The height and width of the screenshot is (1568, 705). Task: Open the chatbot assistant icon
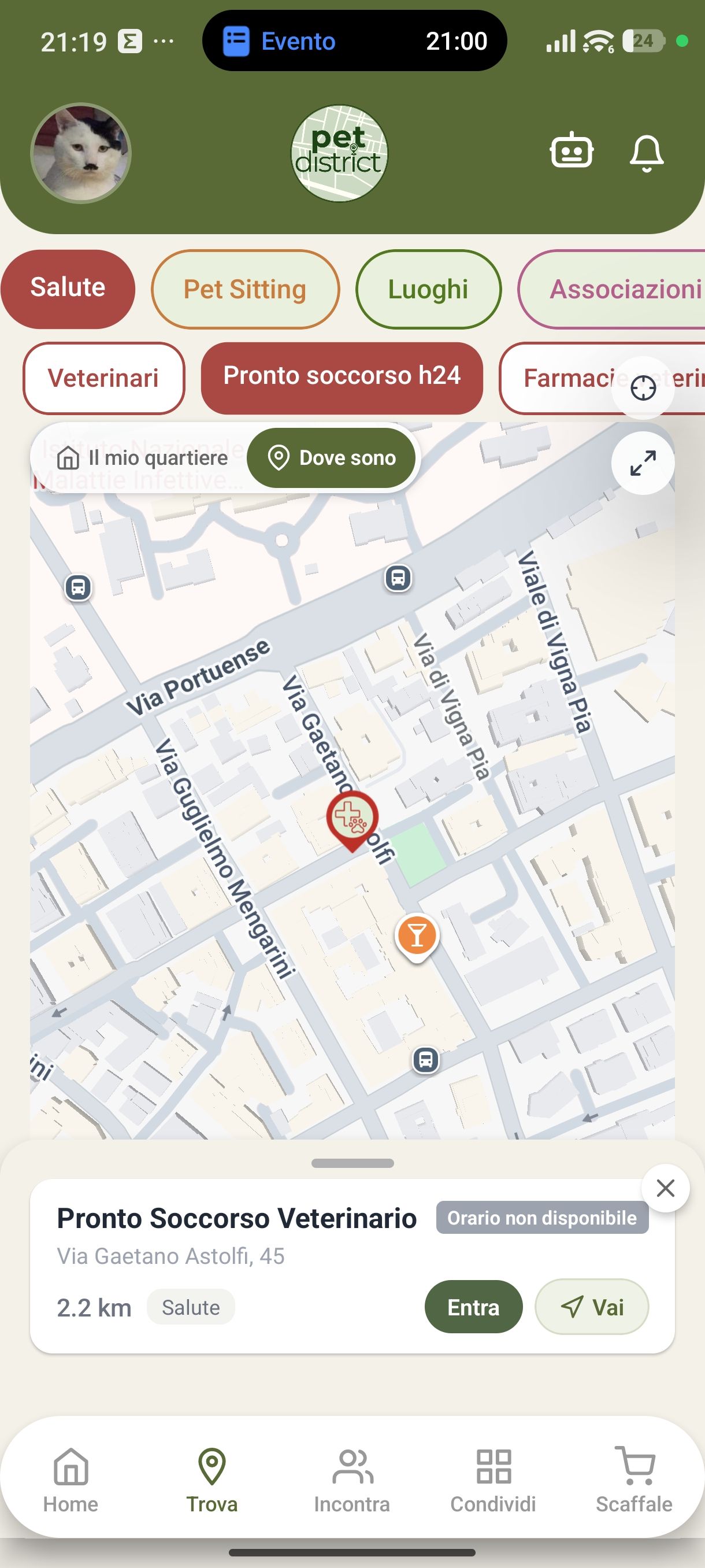tap(571, 150)
